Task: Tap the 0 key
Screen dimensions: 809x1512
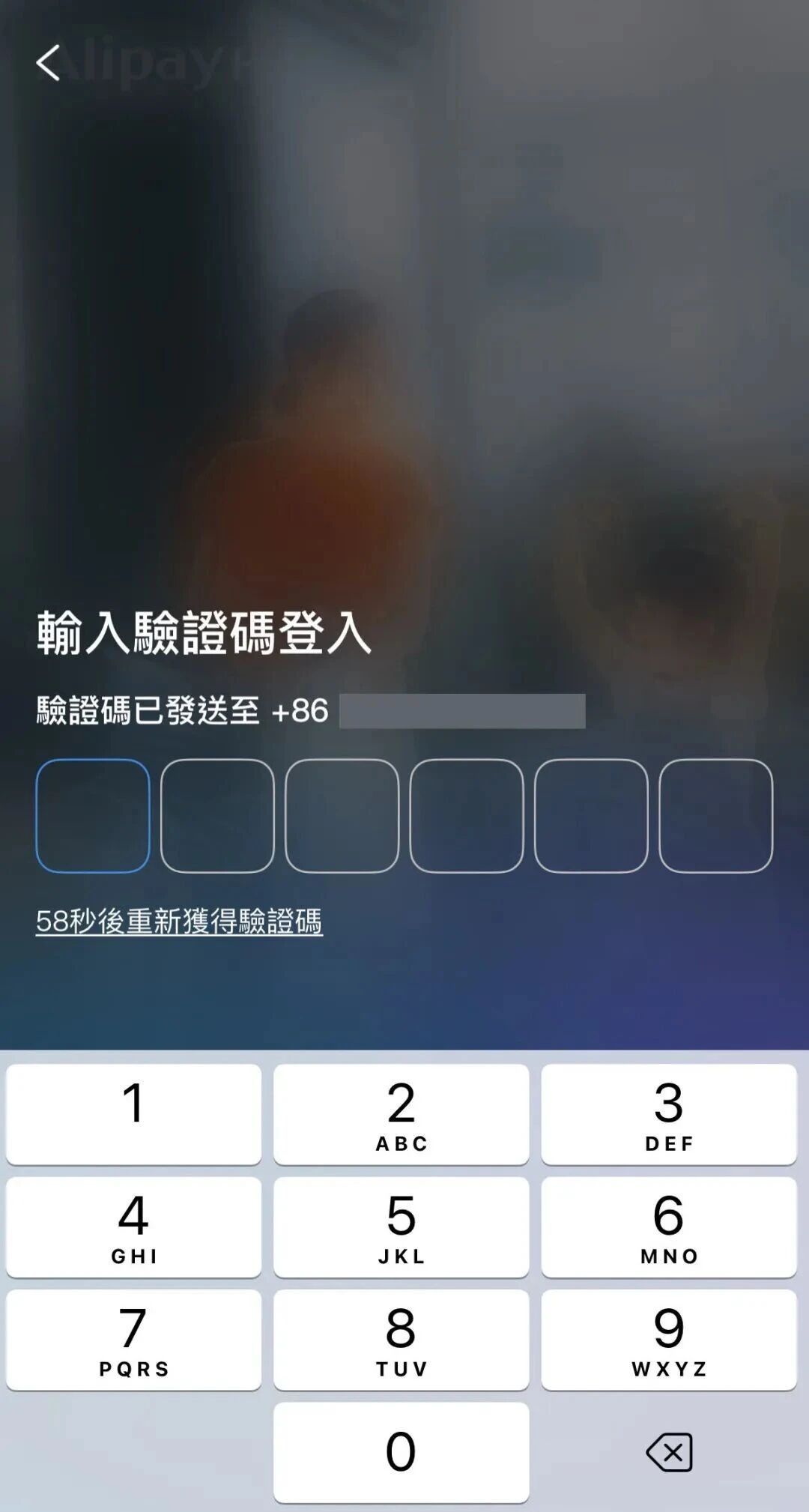Action: tap(401, 1451)
